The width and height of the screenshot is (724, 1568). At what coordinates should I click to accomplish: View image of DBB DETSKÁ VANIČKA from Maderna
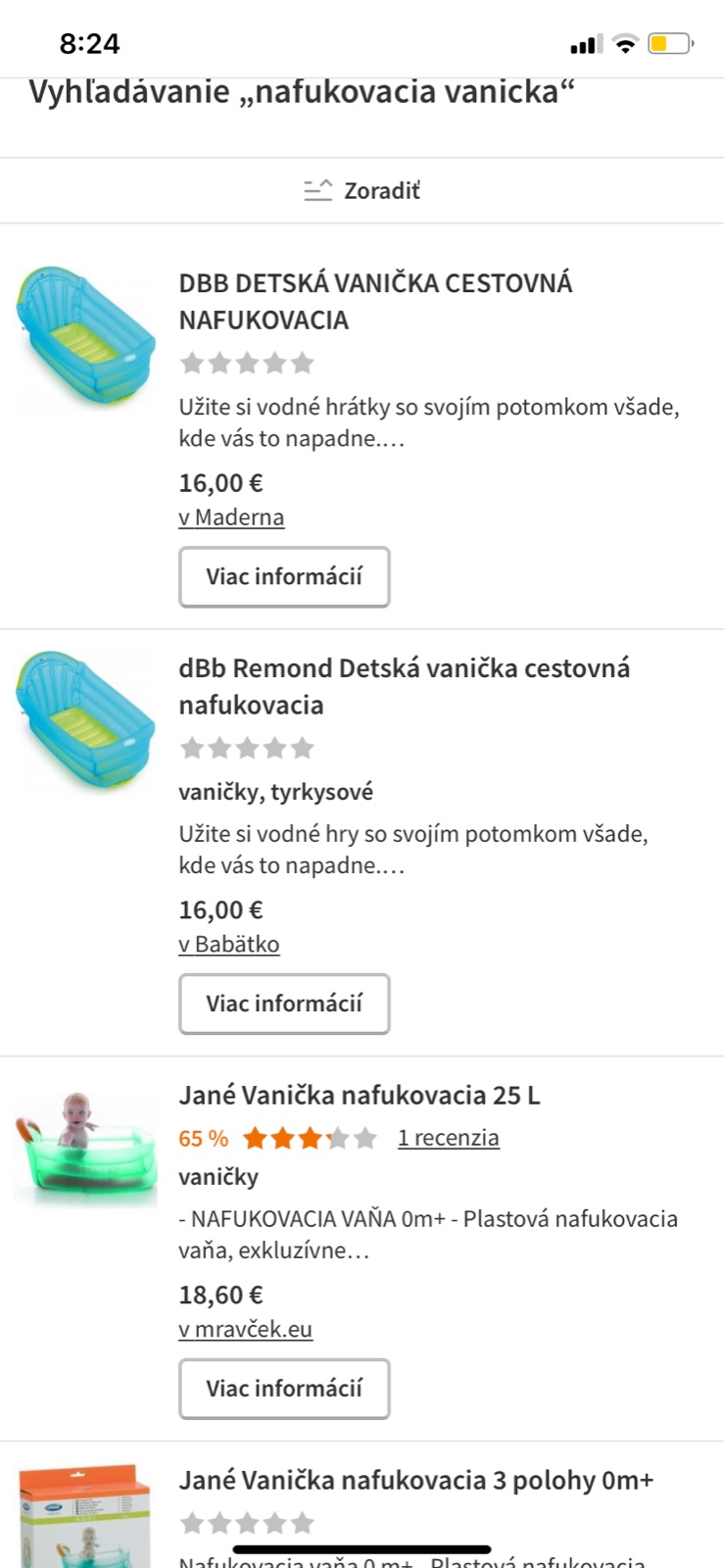pyautogui.click(x=86, y=335)
